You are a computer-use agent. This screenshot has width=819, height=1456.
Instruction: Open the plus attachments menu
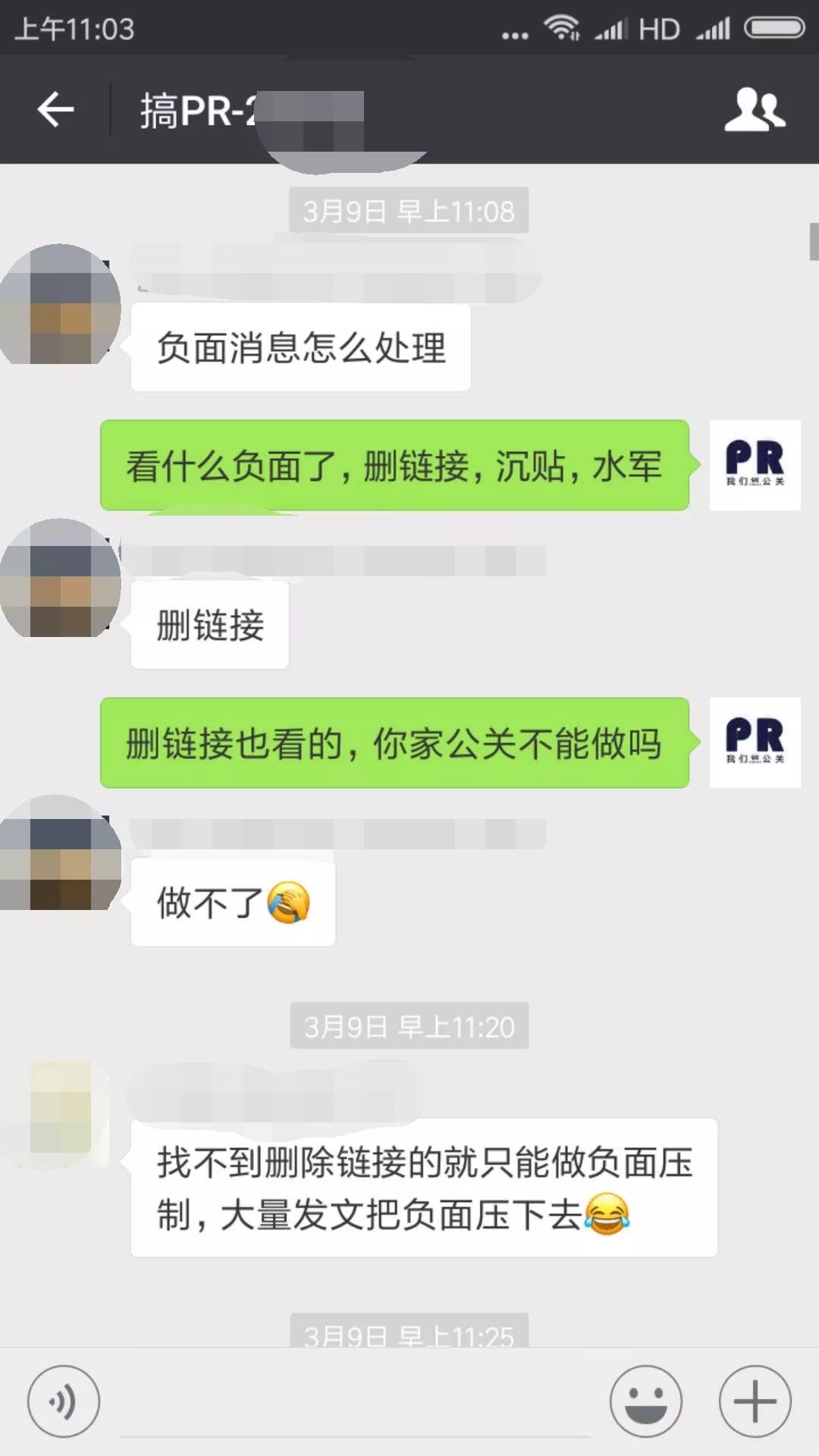coord(755,1401)
